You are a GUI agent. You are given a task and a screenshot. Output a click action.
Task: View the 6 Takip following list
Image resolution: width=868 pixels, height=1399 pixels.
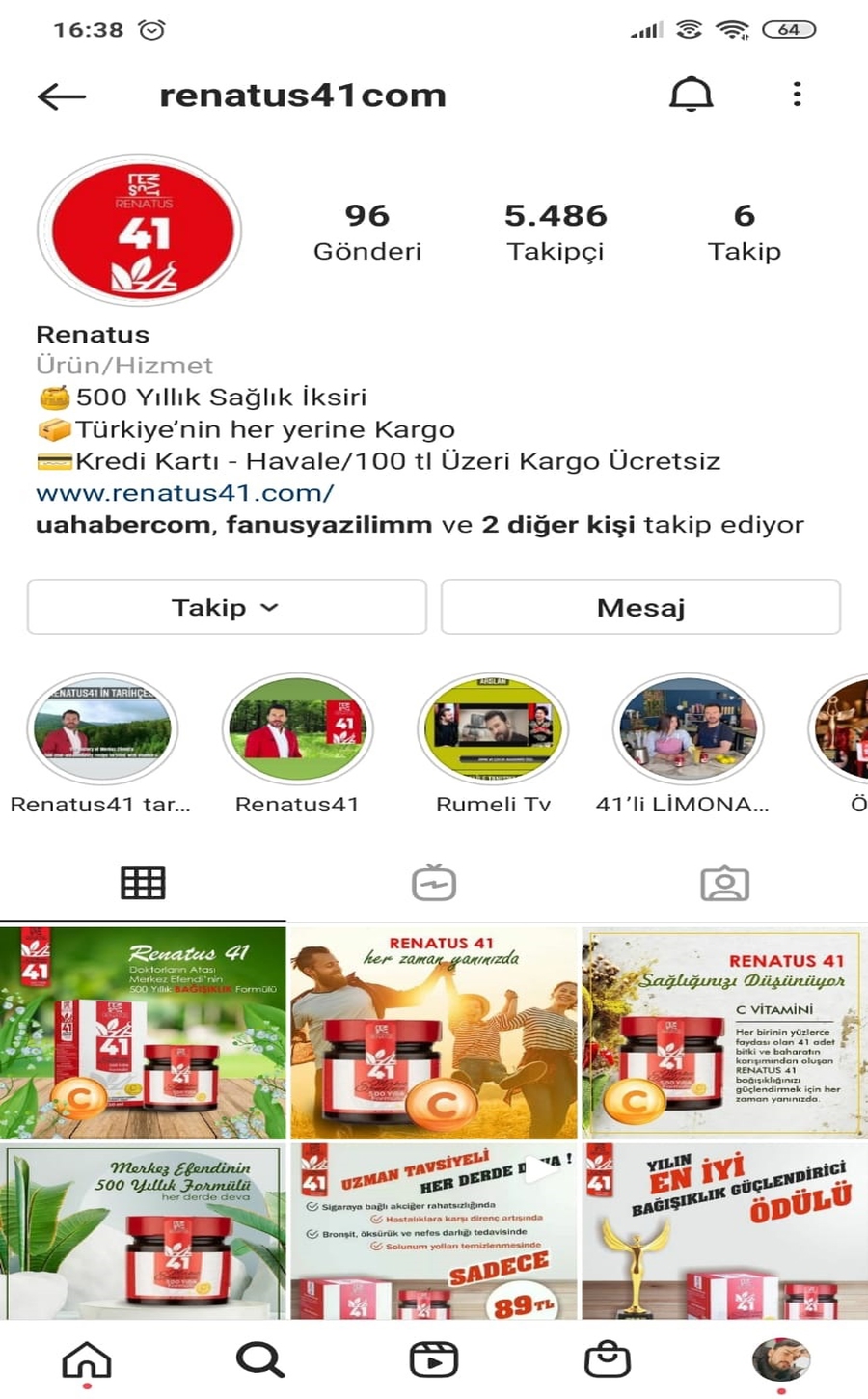pos(744,232)
